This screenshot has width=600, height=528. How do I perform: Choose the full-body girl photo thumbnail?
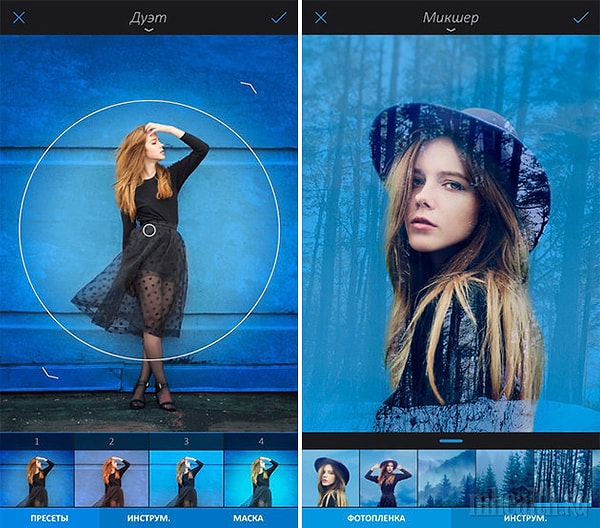(x=388, y=478)
